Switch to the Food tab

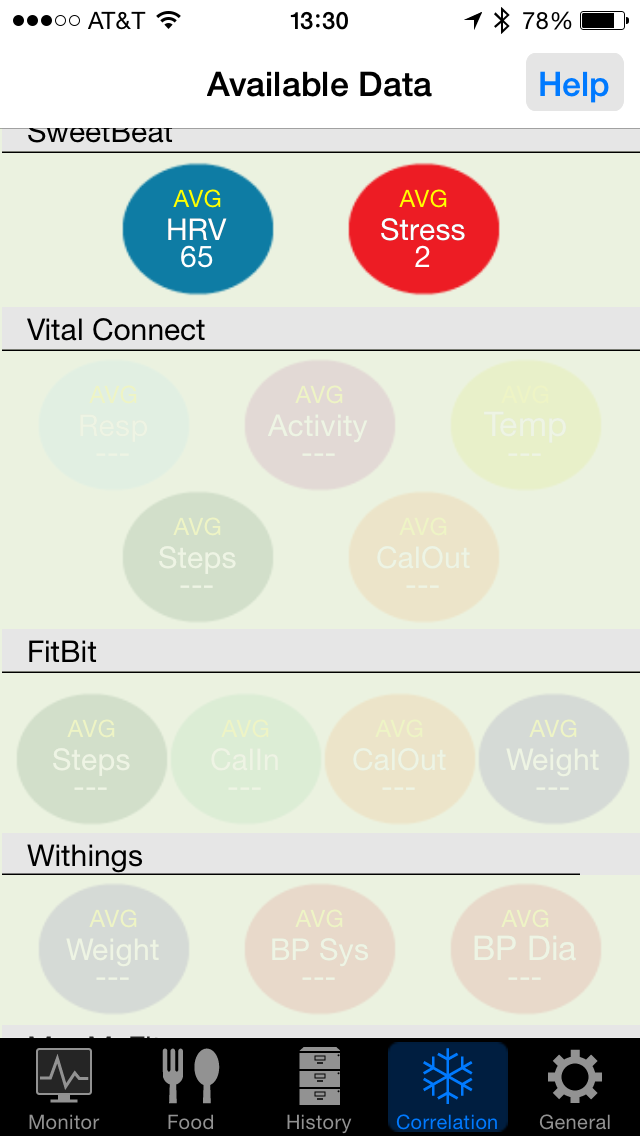[x=190, y=1088]
